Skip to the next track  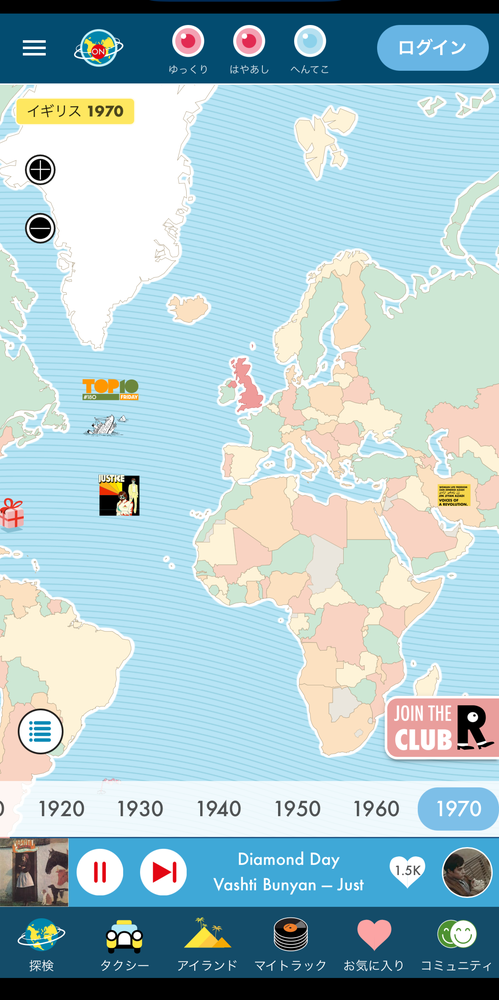[x=163, y=872]
